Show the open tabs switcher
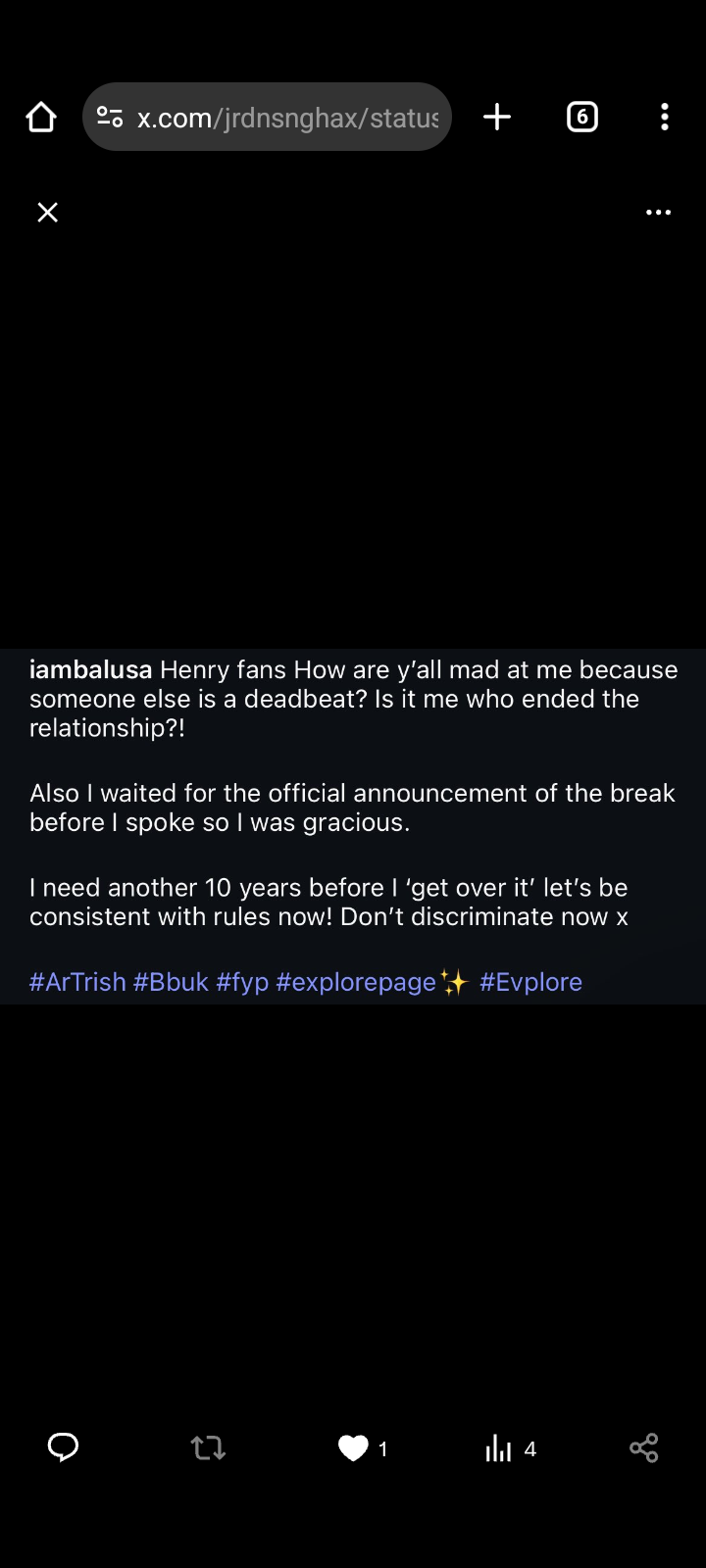706x1568 pixels. coord(582,118)
